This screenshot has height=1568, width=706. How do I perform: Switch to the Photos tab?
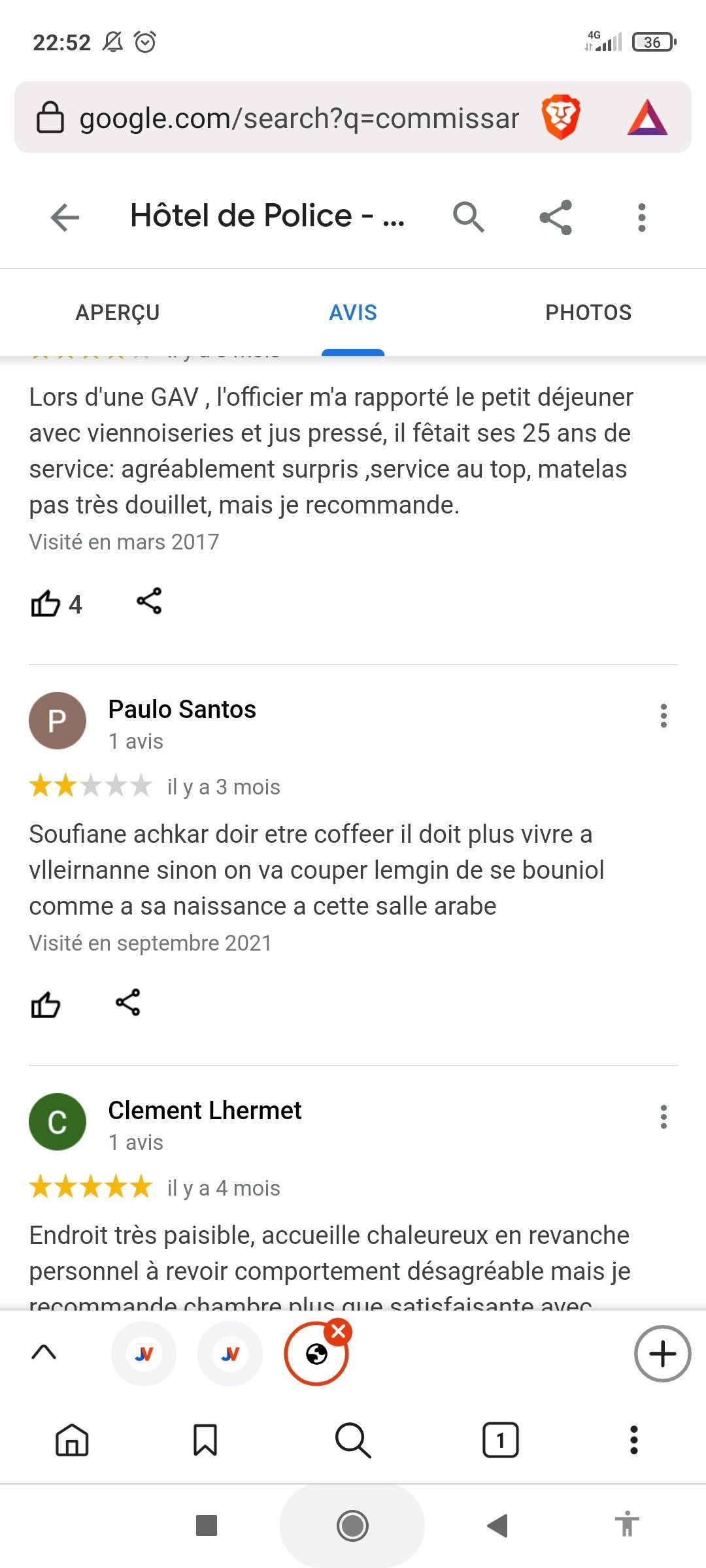(588, 312)
